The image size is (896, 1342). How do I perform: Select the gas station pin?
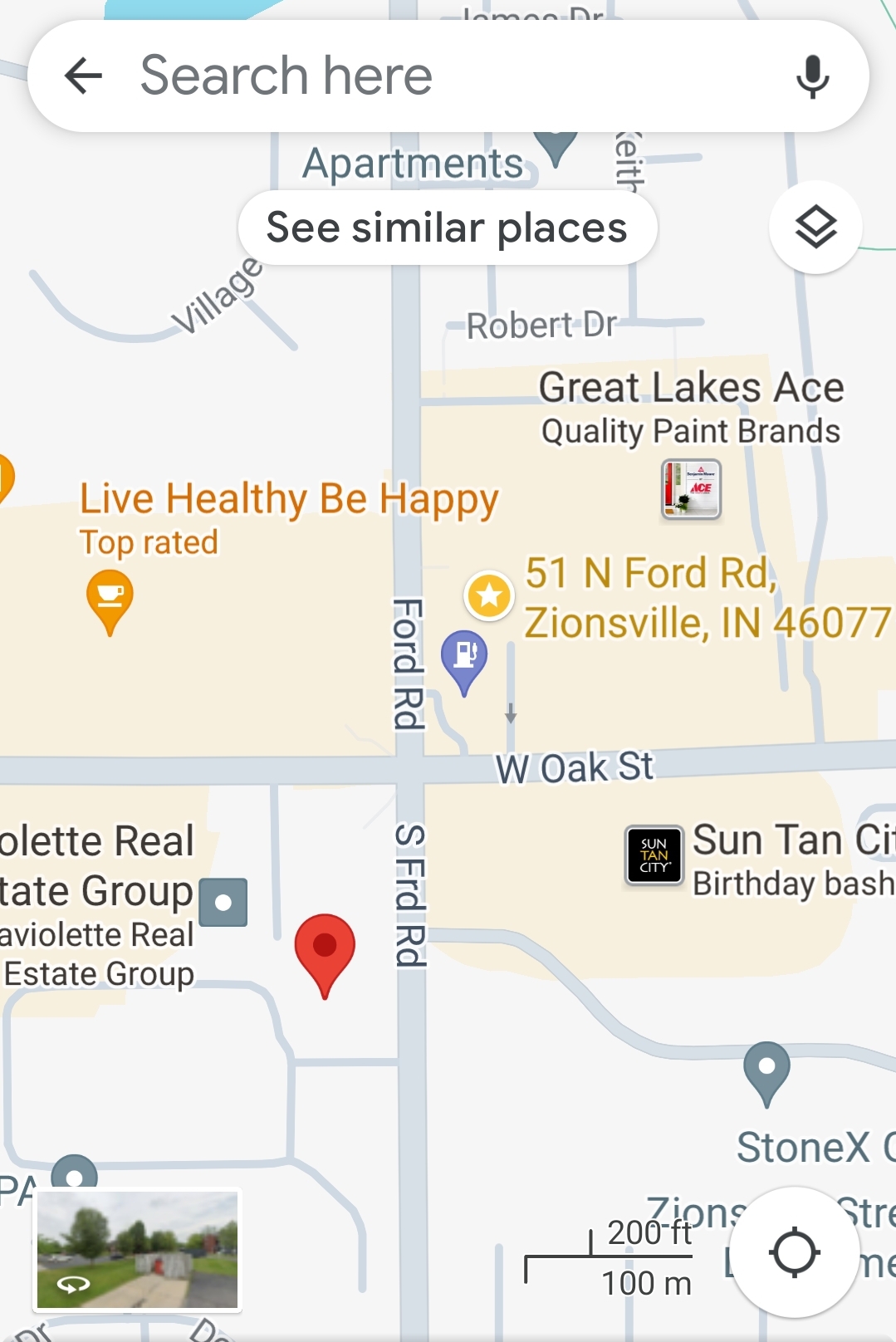point(464,658)
